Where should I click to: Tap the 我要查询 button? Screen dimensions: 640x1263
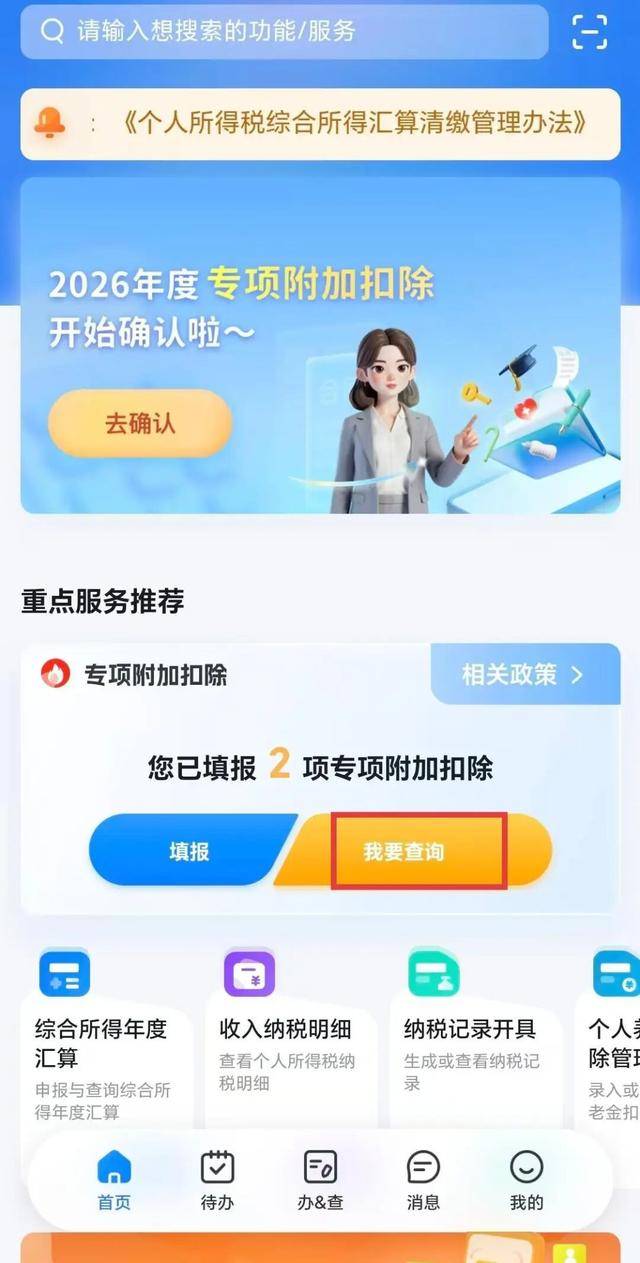418,852
